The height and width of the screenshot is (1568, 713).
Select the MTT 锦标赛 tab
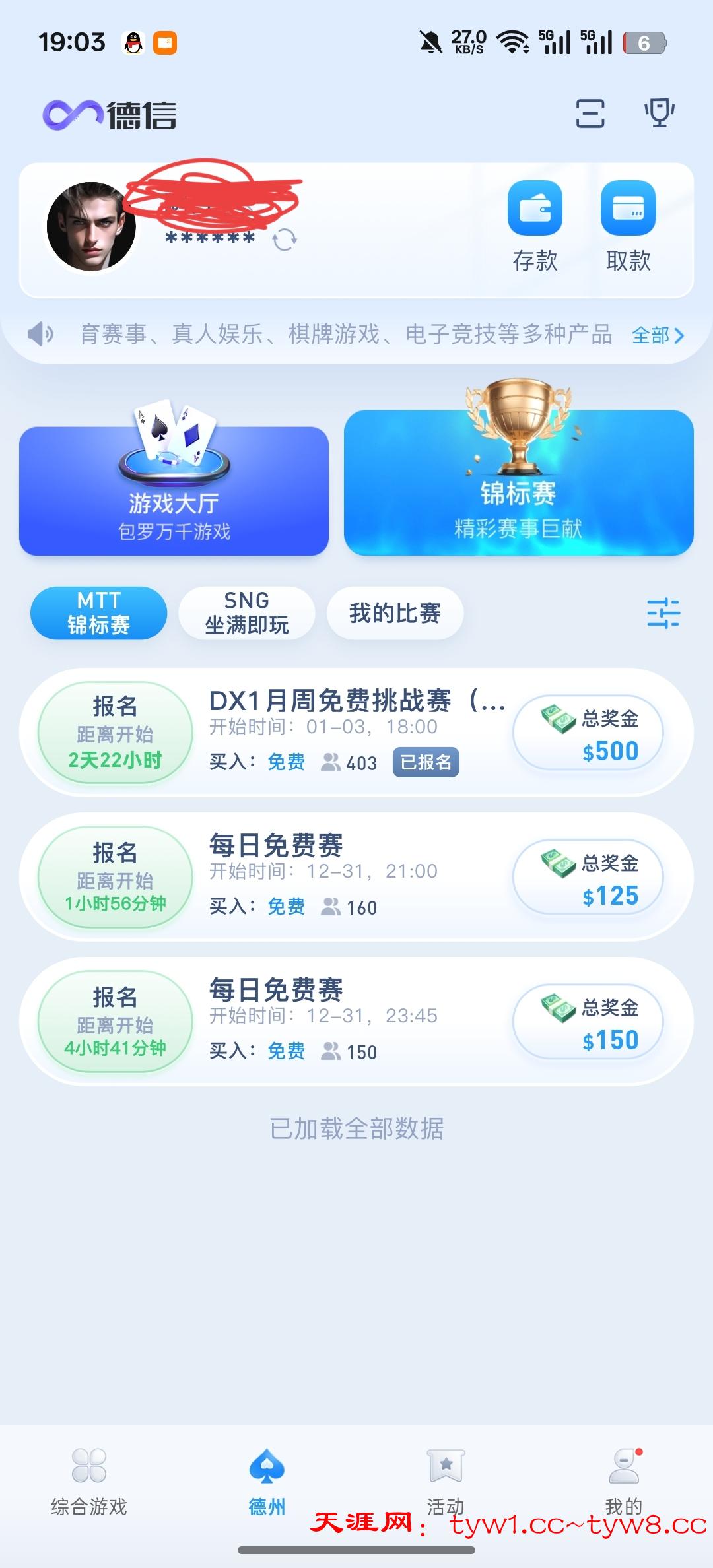(98, 613)
